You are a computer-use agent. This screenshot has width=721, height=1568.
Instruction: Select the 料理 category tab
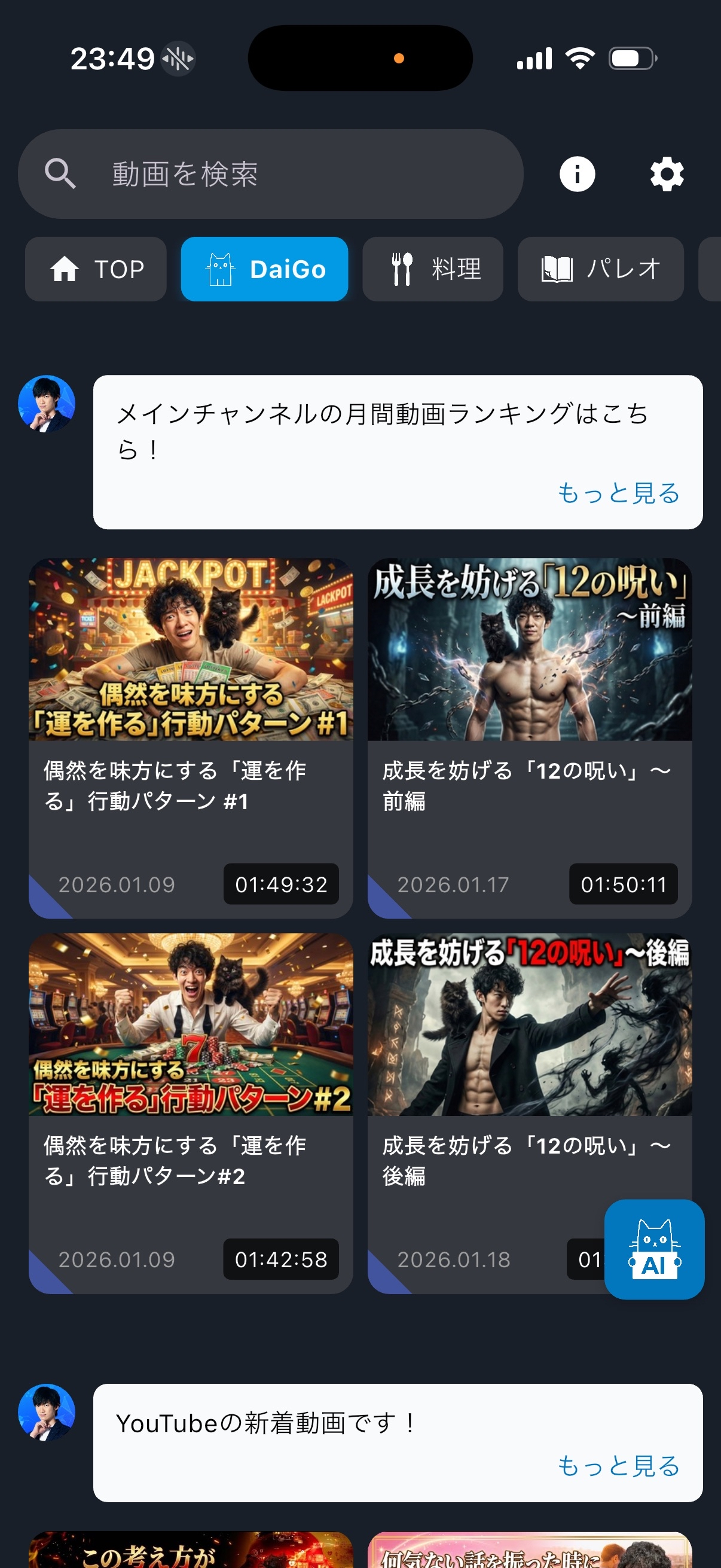click(433, 269)
